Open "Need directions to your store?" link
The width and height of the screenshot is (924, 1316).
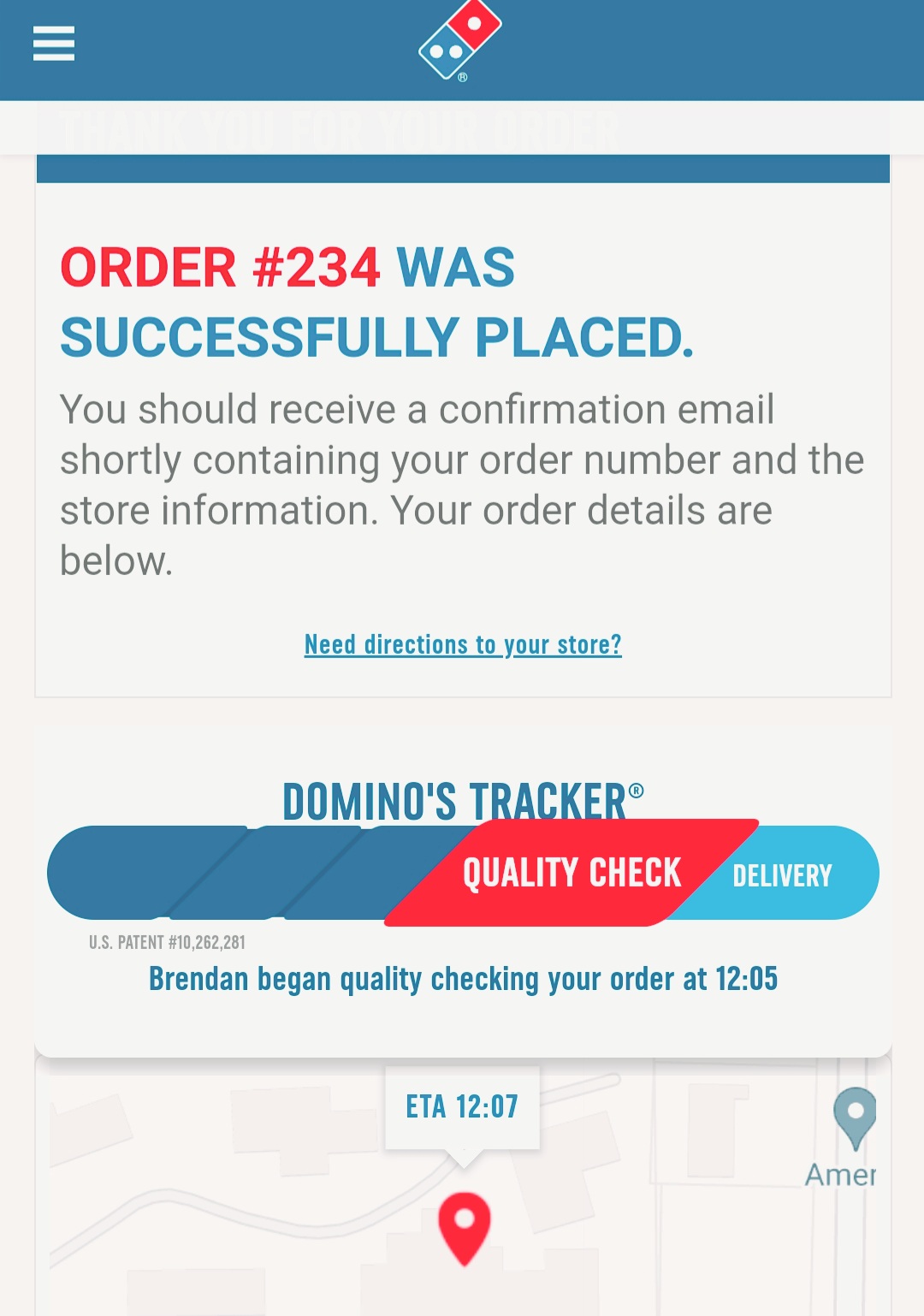coord(463,644)
